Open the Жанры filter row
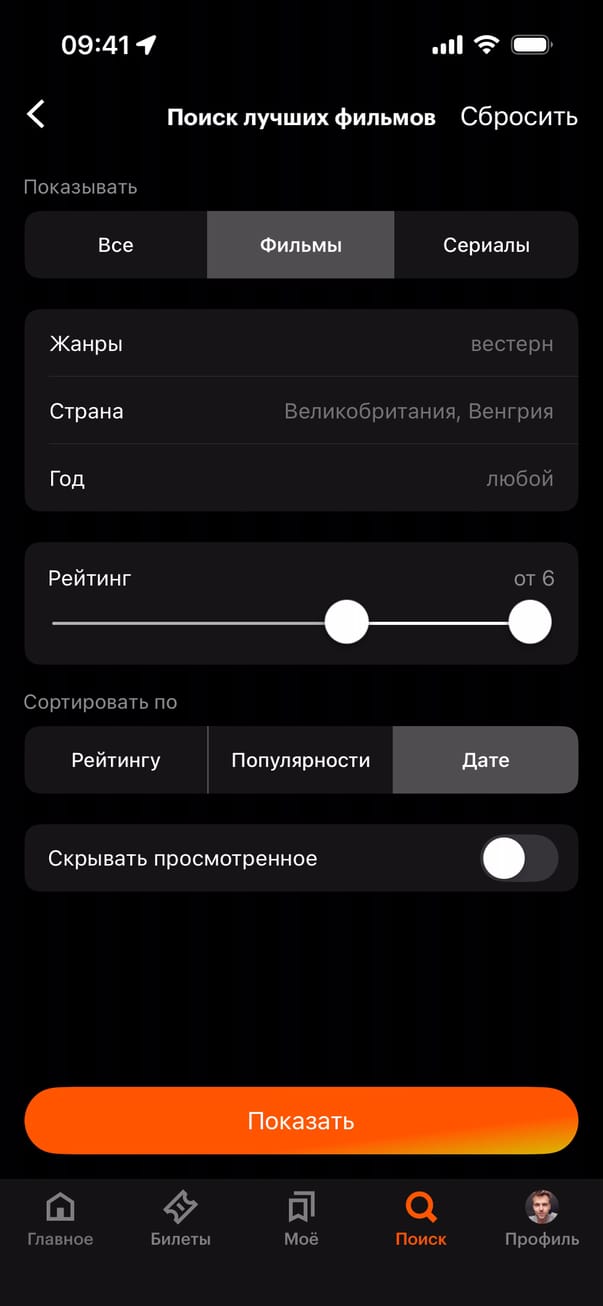The width and height of the screenshot is (603, 1306). pos(301,344)
